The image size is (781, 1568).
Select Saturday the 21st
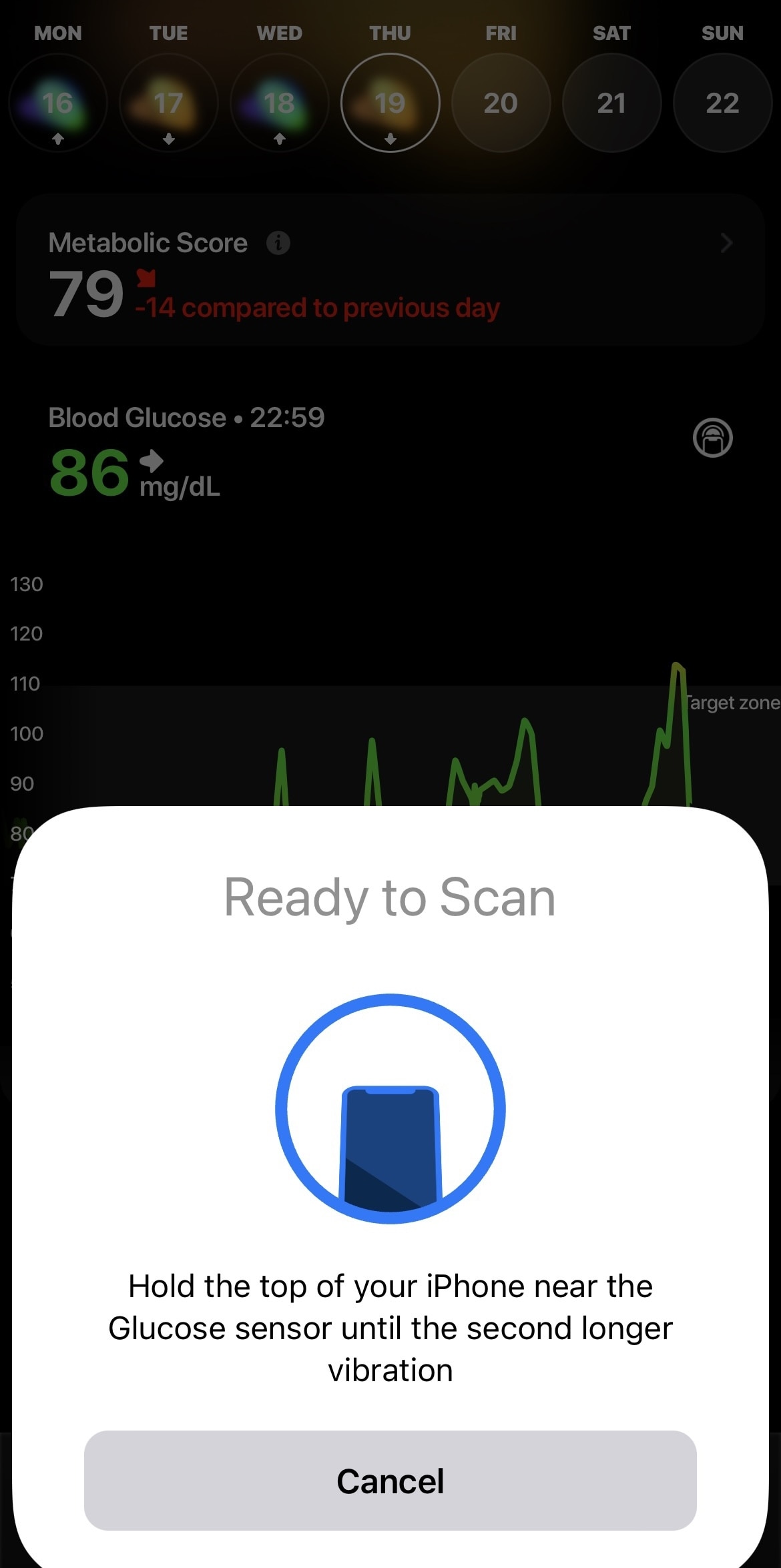pos(611,103)
